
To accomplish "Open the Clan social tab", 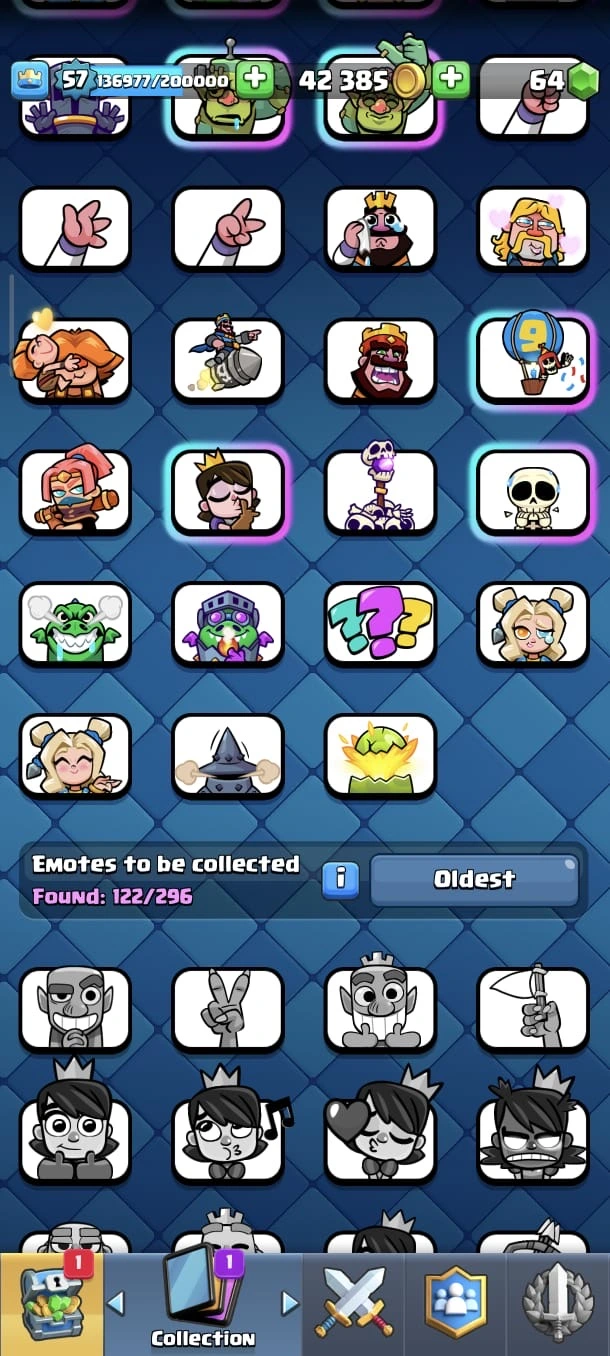I will [x=455, y=1304].
